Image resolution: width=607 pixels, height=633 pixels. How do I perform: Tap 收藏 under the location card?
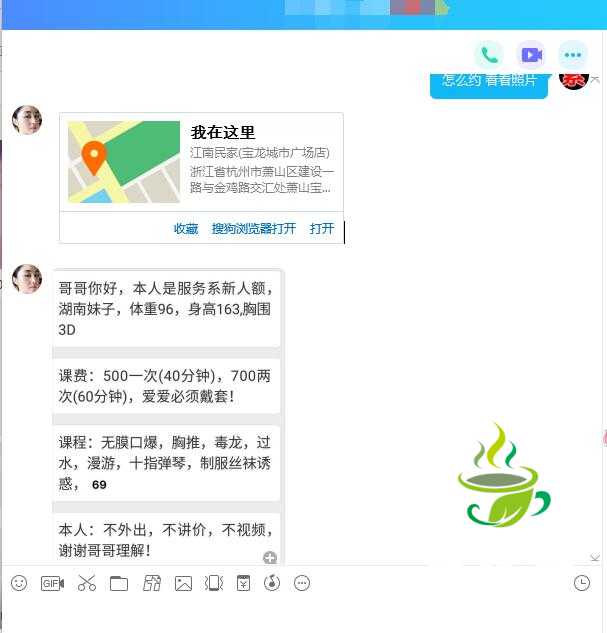coord(186,229)
